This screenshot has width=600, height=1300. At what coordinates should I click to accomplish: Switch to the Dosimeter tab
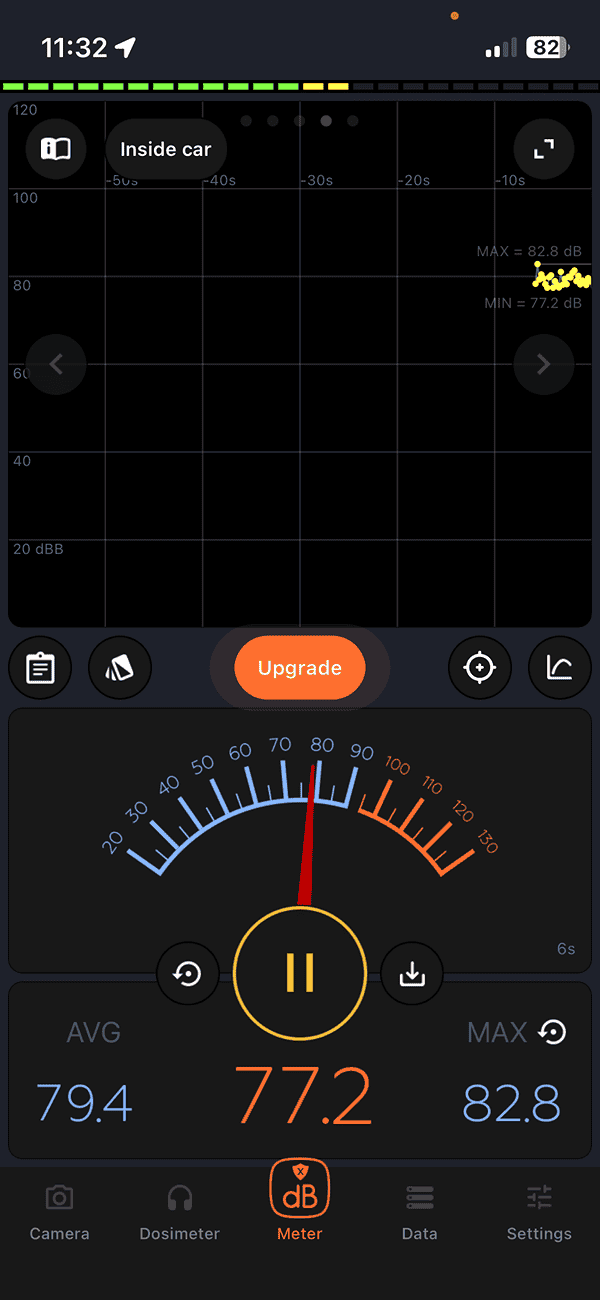pyautogui.click(x=180, y=1212)
